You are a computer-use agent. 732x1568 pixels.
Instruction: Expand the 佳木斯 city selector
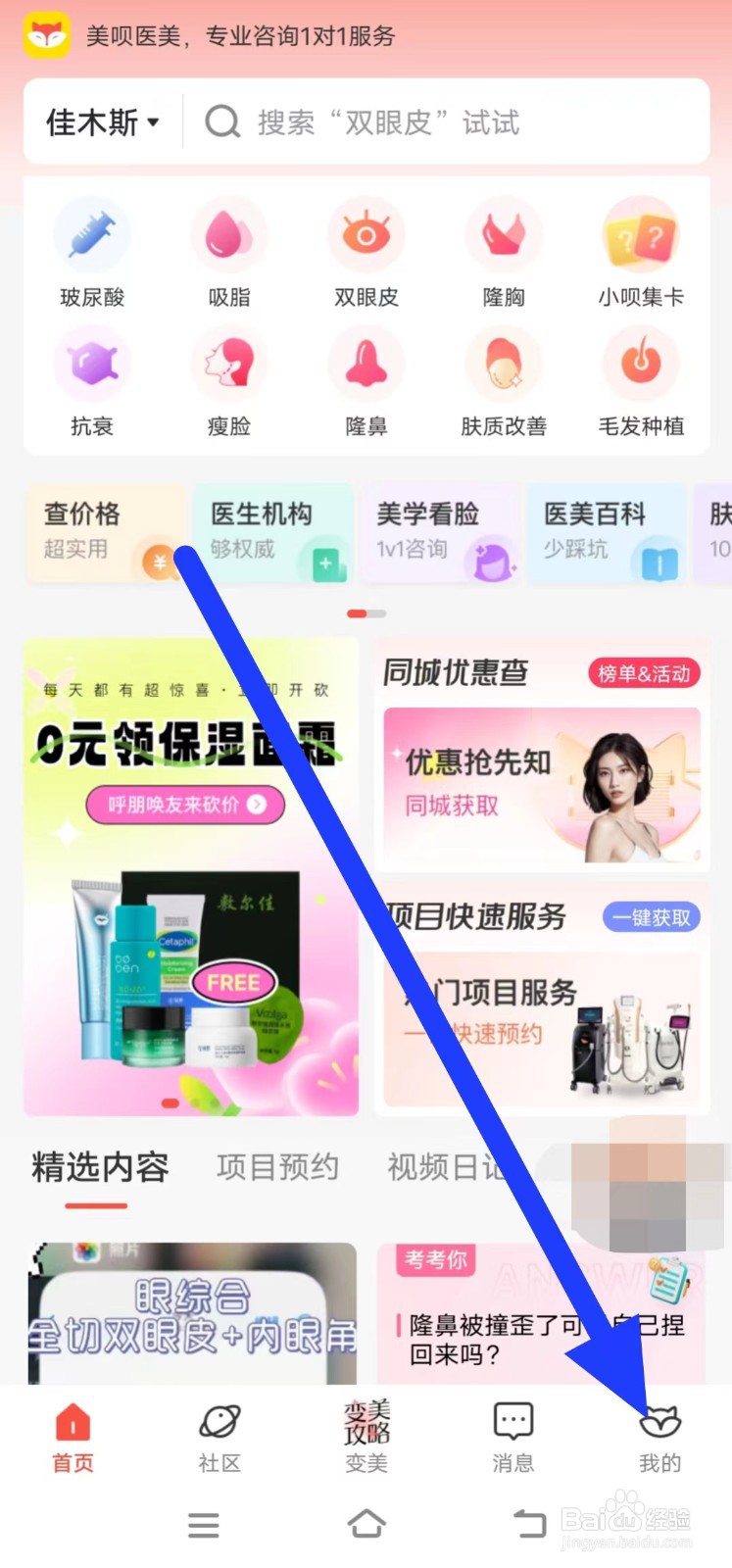click(101, 122)
